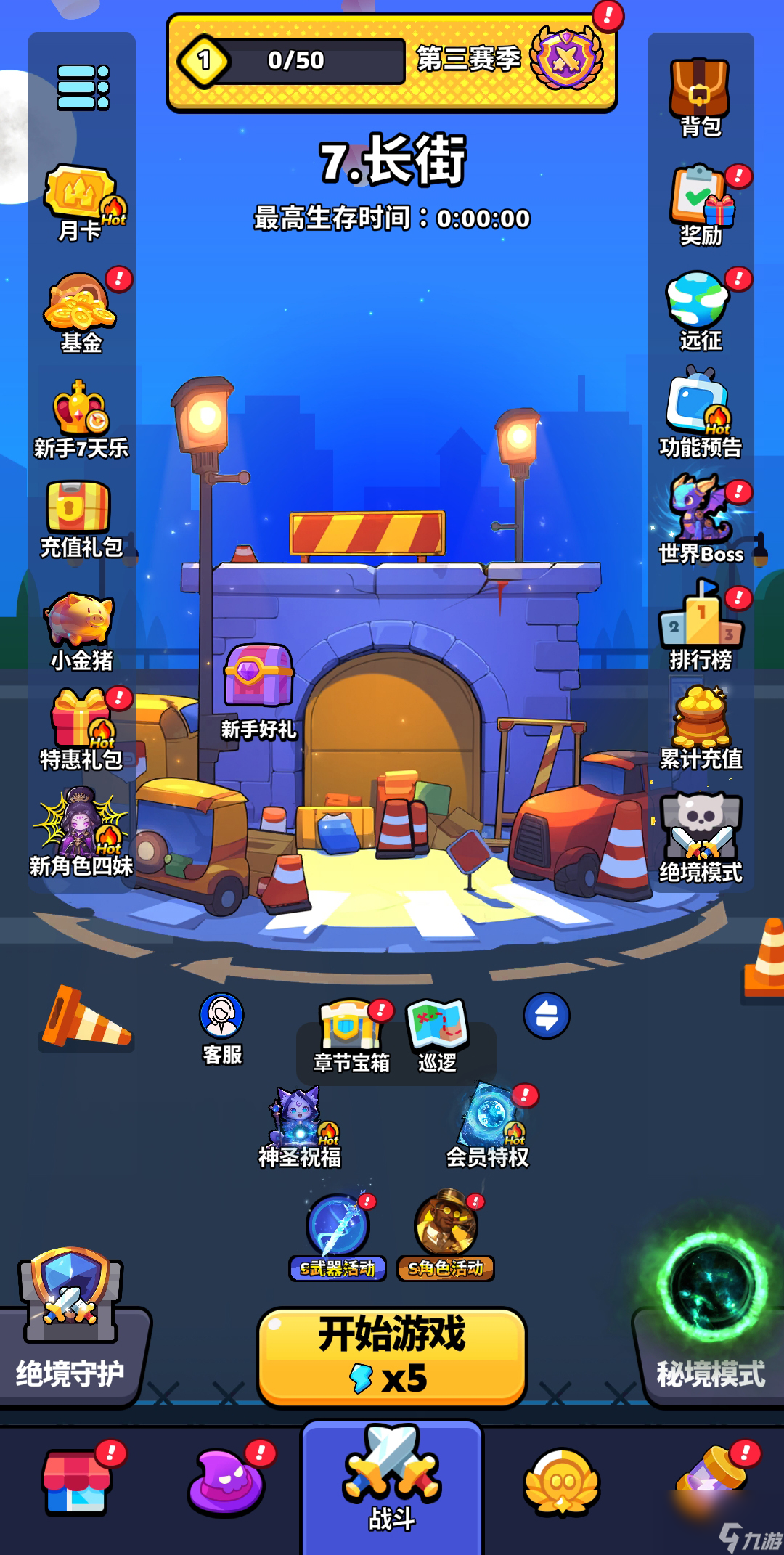View the 排行榜 leaderboard
The image size is (784, 1555).
[701, 624]
